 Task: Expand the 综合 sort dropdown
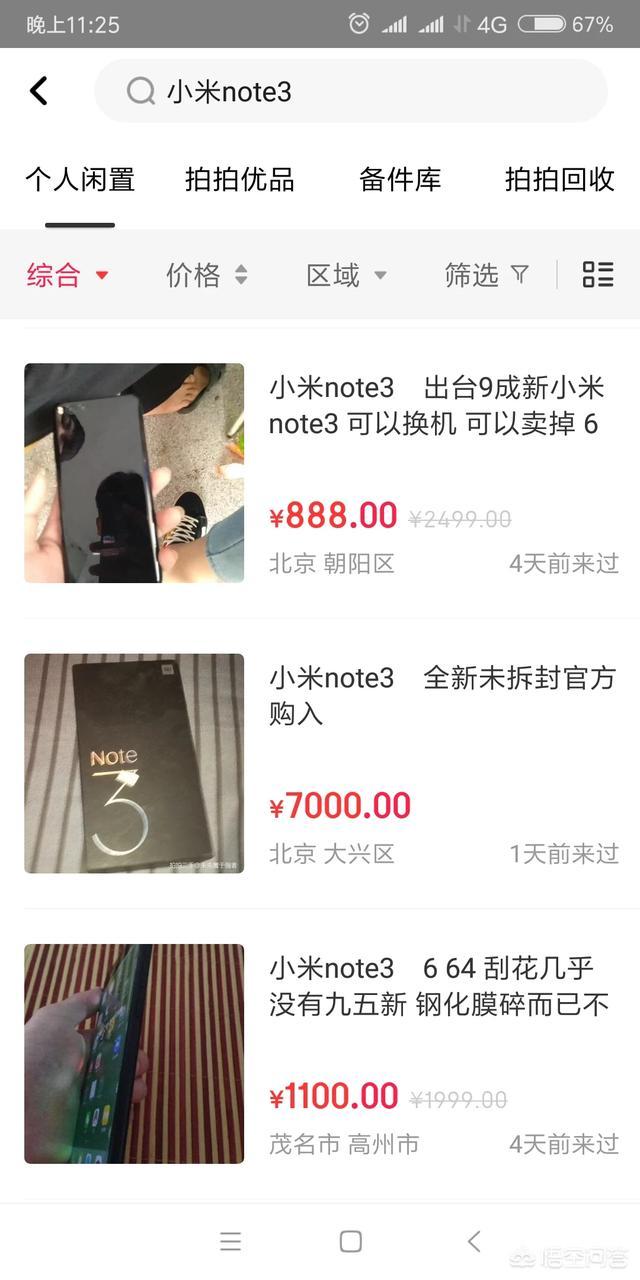click(x=67, y=275)
